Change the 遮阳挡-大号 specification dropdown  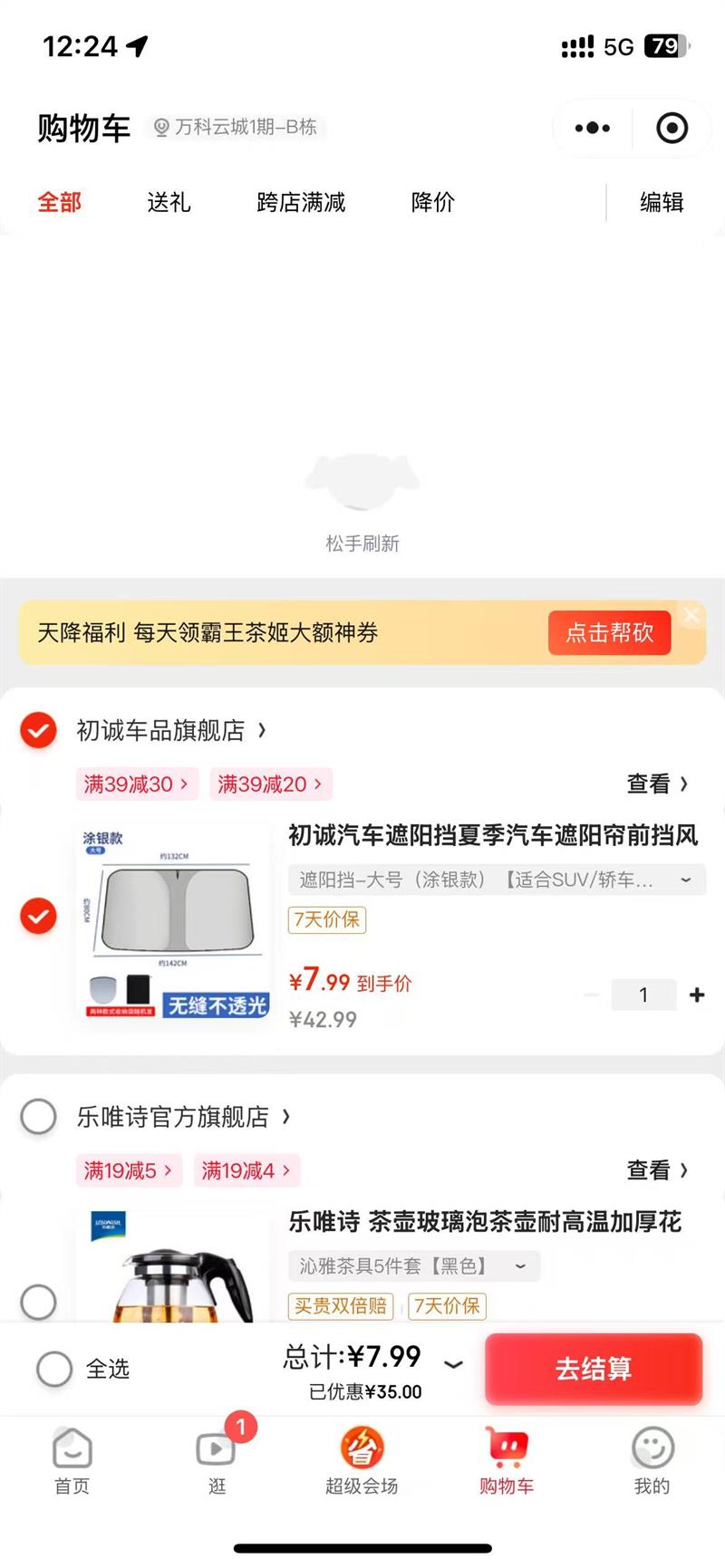tap(497, 880)
